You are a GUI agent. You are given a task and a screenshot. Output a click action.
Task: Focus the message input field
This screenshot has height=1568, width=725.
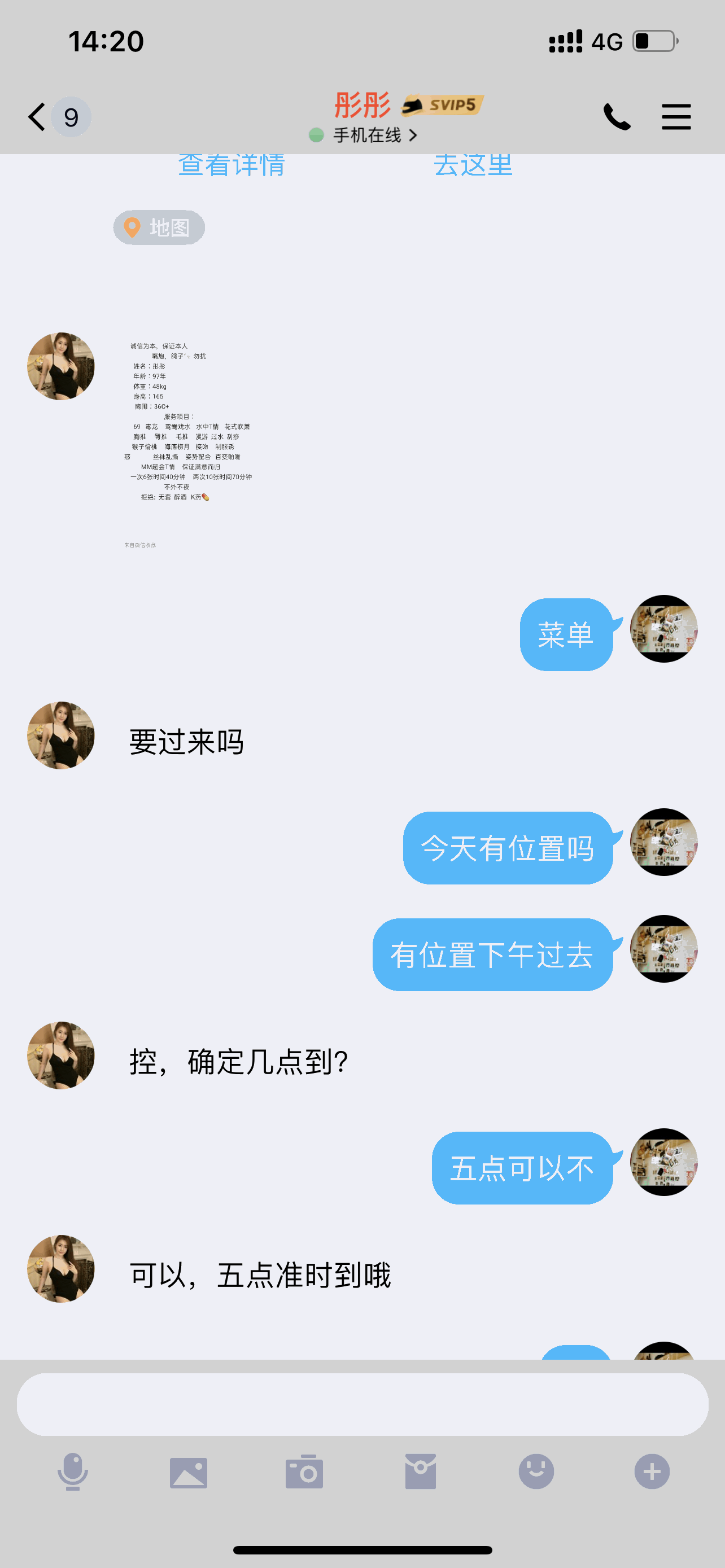[362, 1404]
